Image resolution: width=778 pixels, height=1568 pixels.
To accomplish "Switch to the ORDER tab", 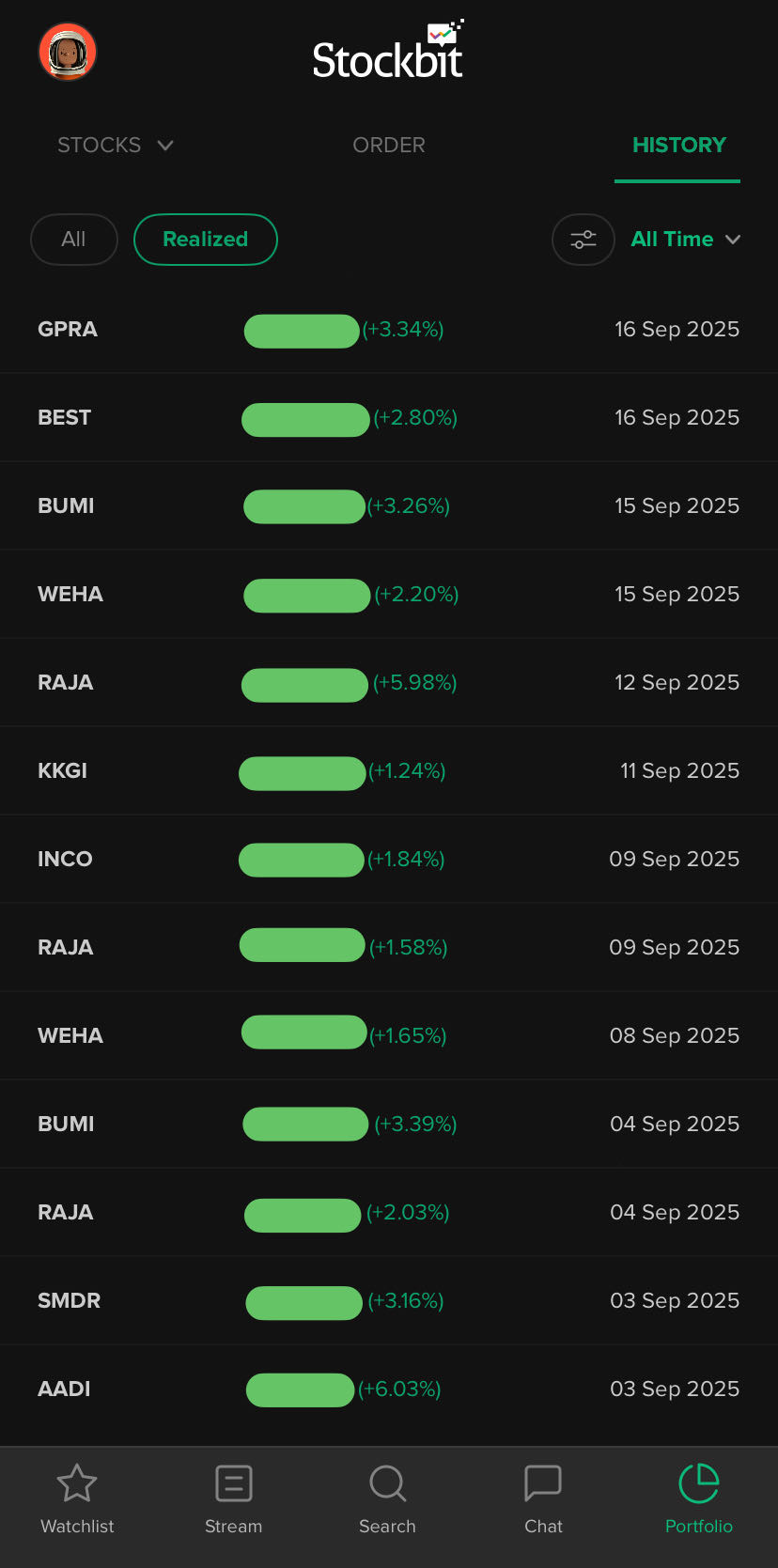I will click(389, 145).
